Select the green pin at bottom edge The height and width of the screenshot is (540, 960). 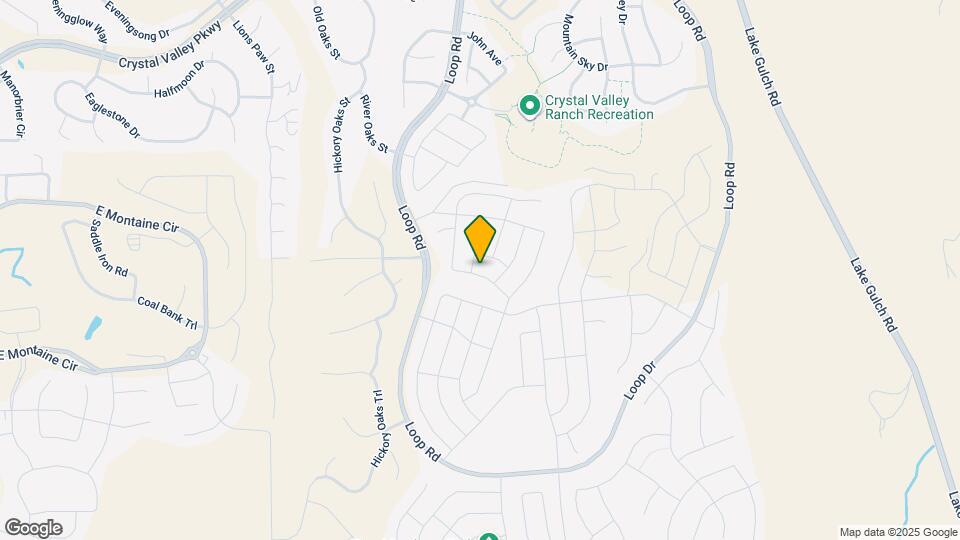488,536
